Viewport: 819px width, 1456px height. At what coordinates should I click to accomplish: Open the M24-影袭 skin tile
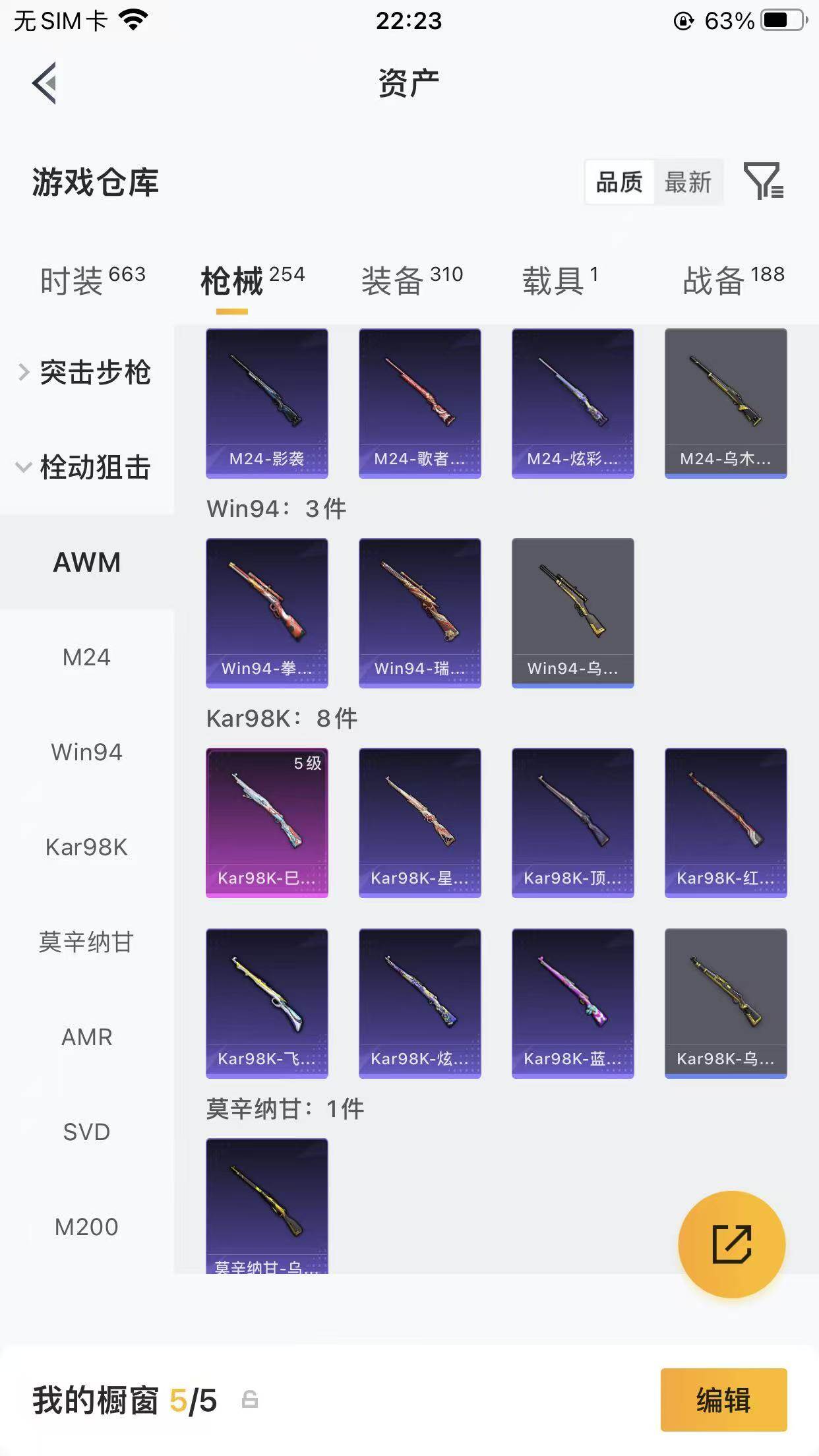coord(267,403)
